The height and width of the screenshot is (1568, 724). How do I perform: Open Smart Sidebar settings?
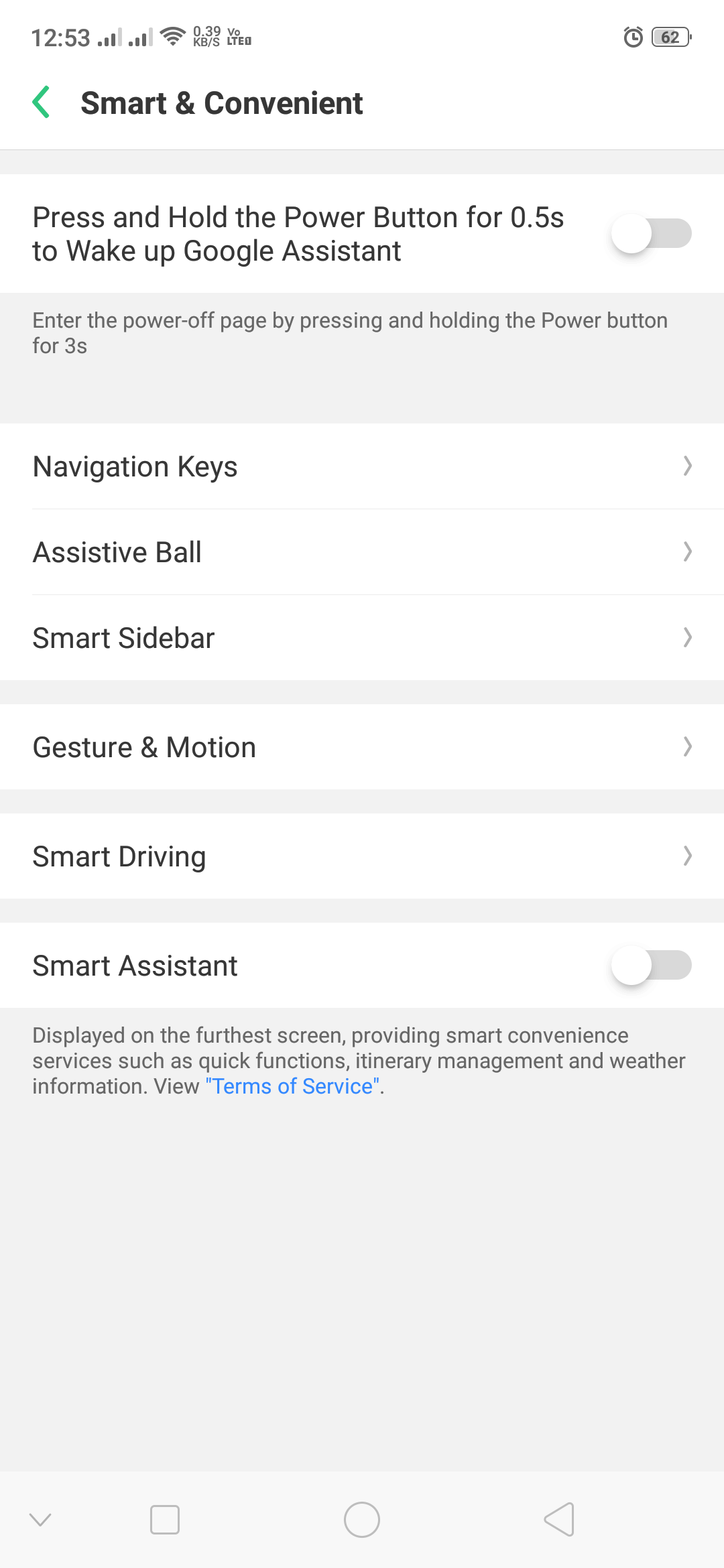(x=362, y=638)
